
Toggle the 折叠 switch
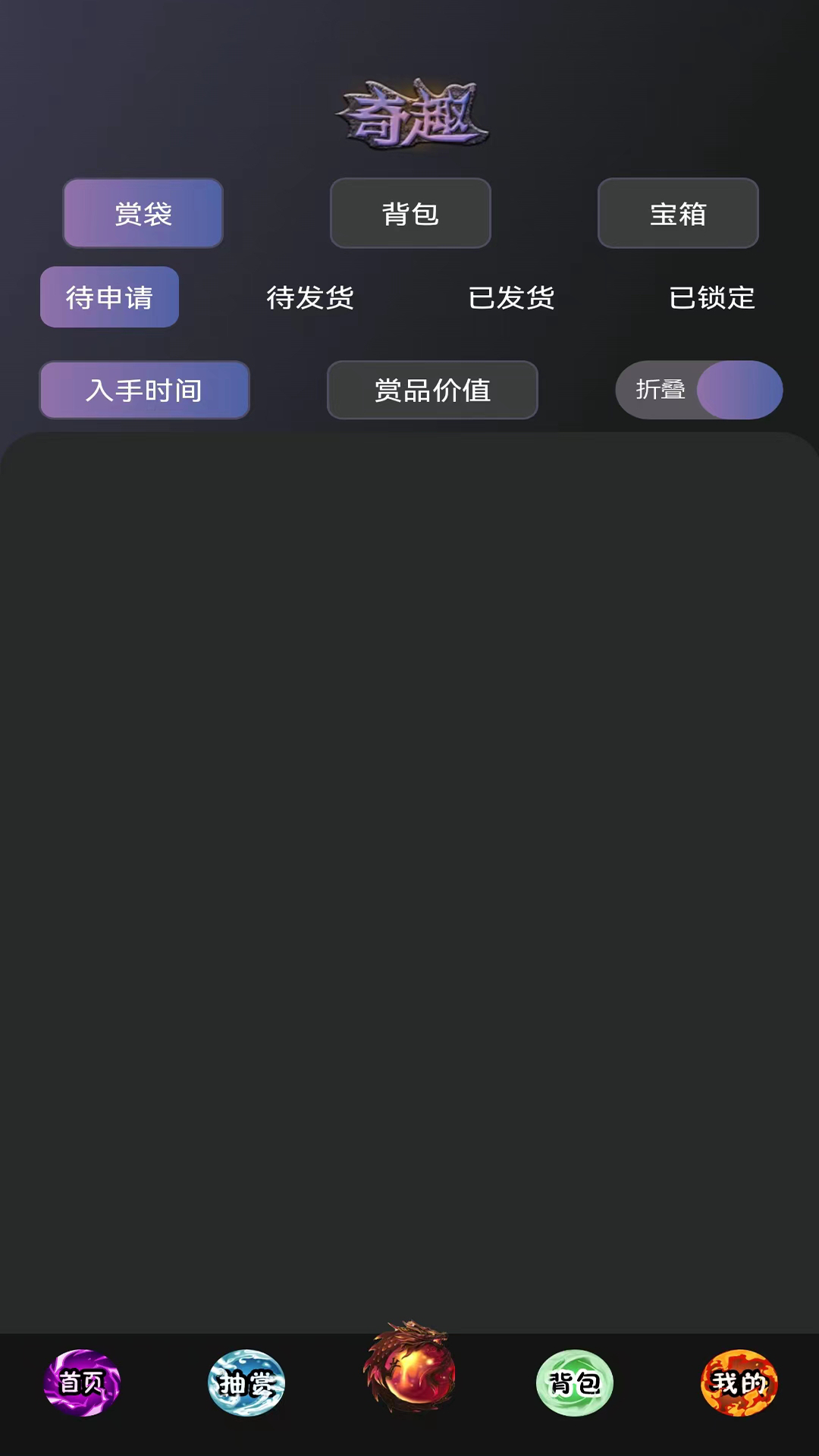699,390
